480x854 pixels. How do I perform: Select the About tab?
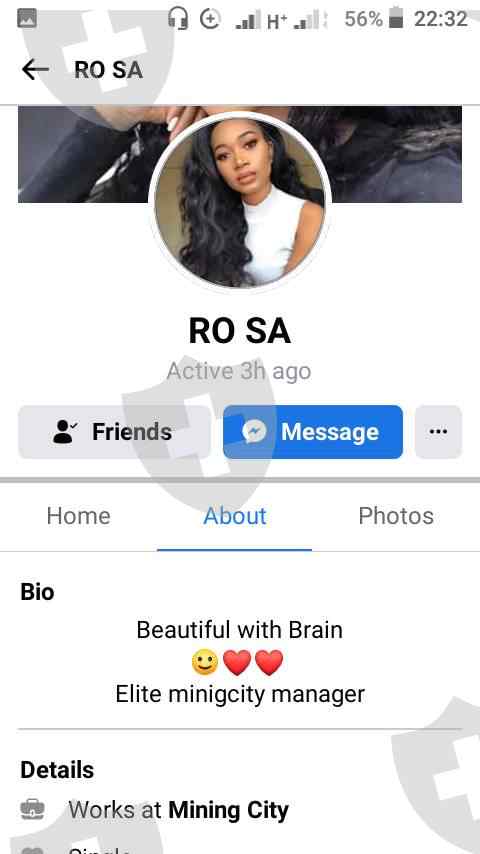pyautogui.click(x=235, y=516)
